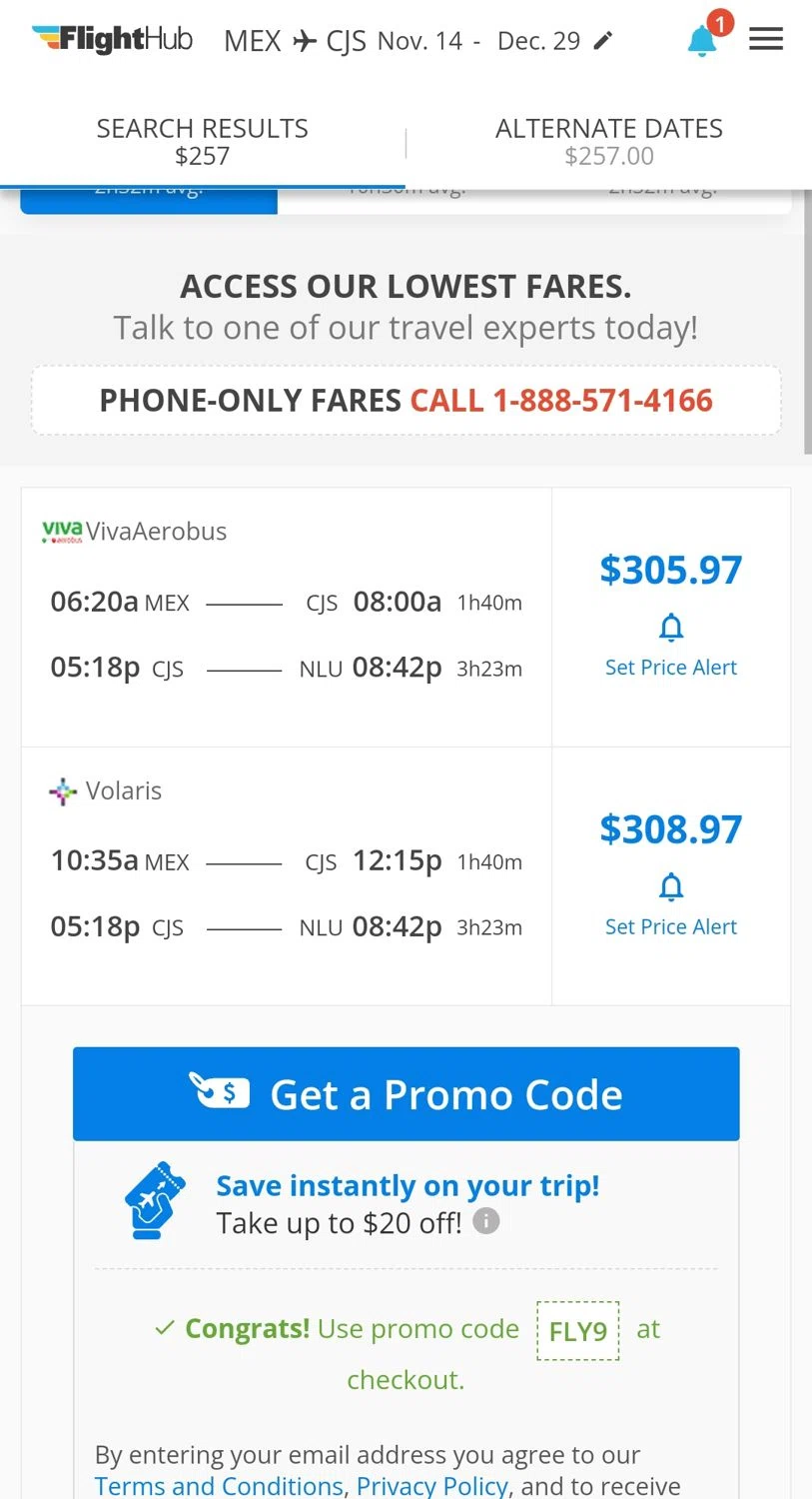Show info about the $20 off offer
Viewport: 812px width, 1499px height.
point(486,1221)
